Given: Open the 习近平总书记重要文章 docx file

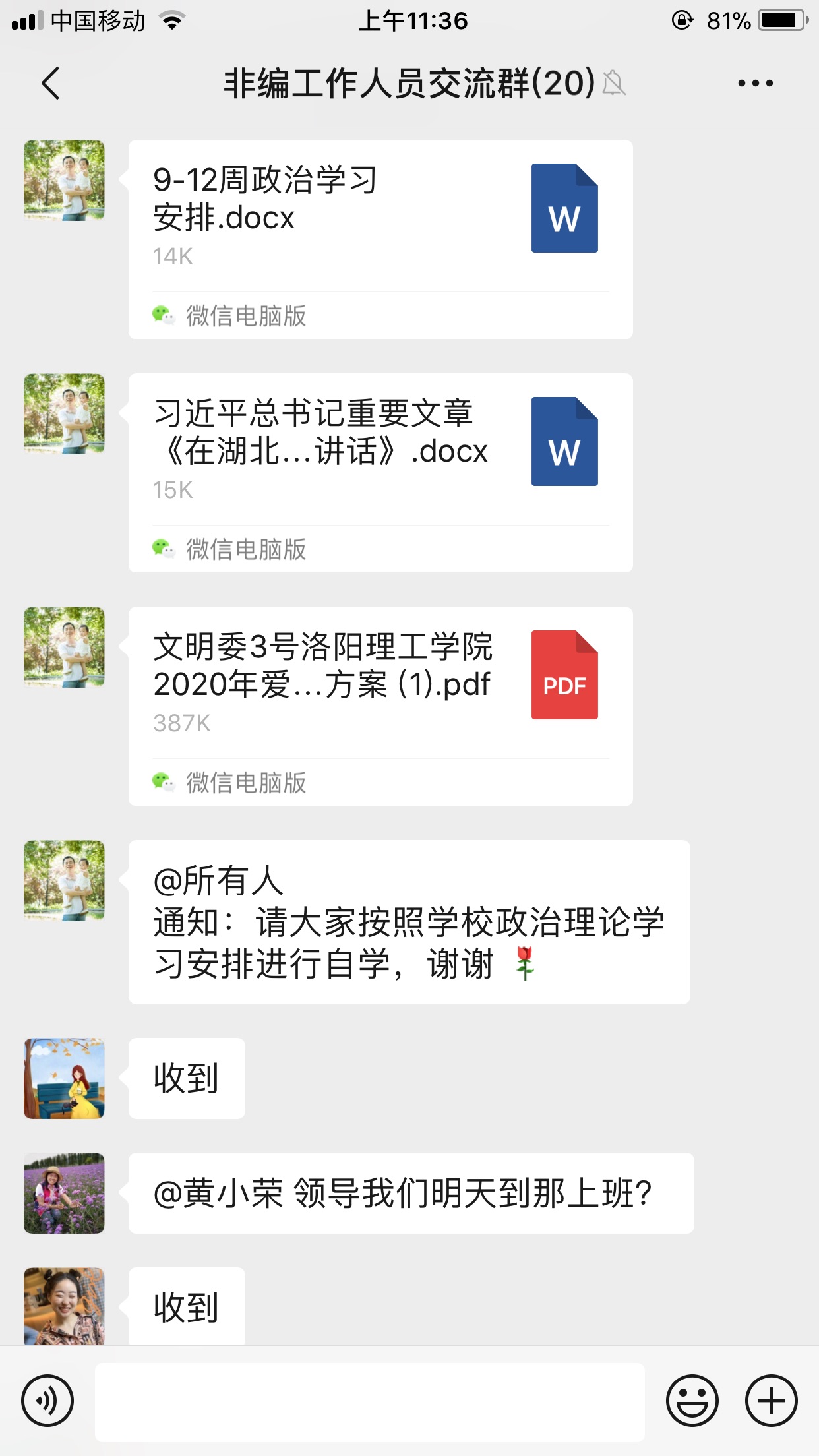Looking at the screenshot, I should [380, 451].
